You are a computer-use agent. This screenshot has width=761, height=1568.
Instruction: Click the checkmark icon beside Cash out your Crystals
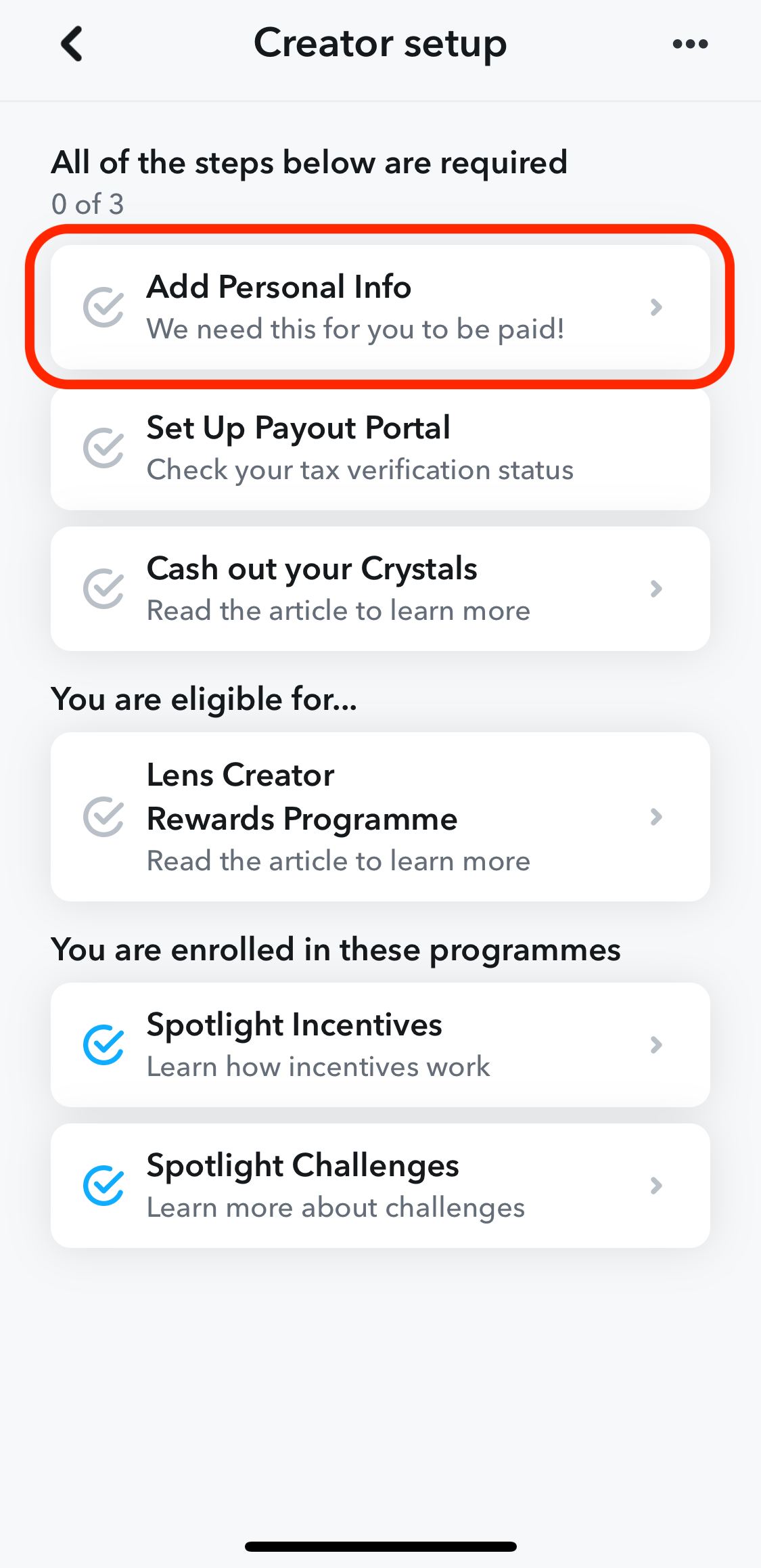tap(103, 588)
